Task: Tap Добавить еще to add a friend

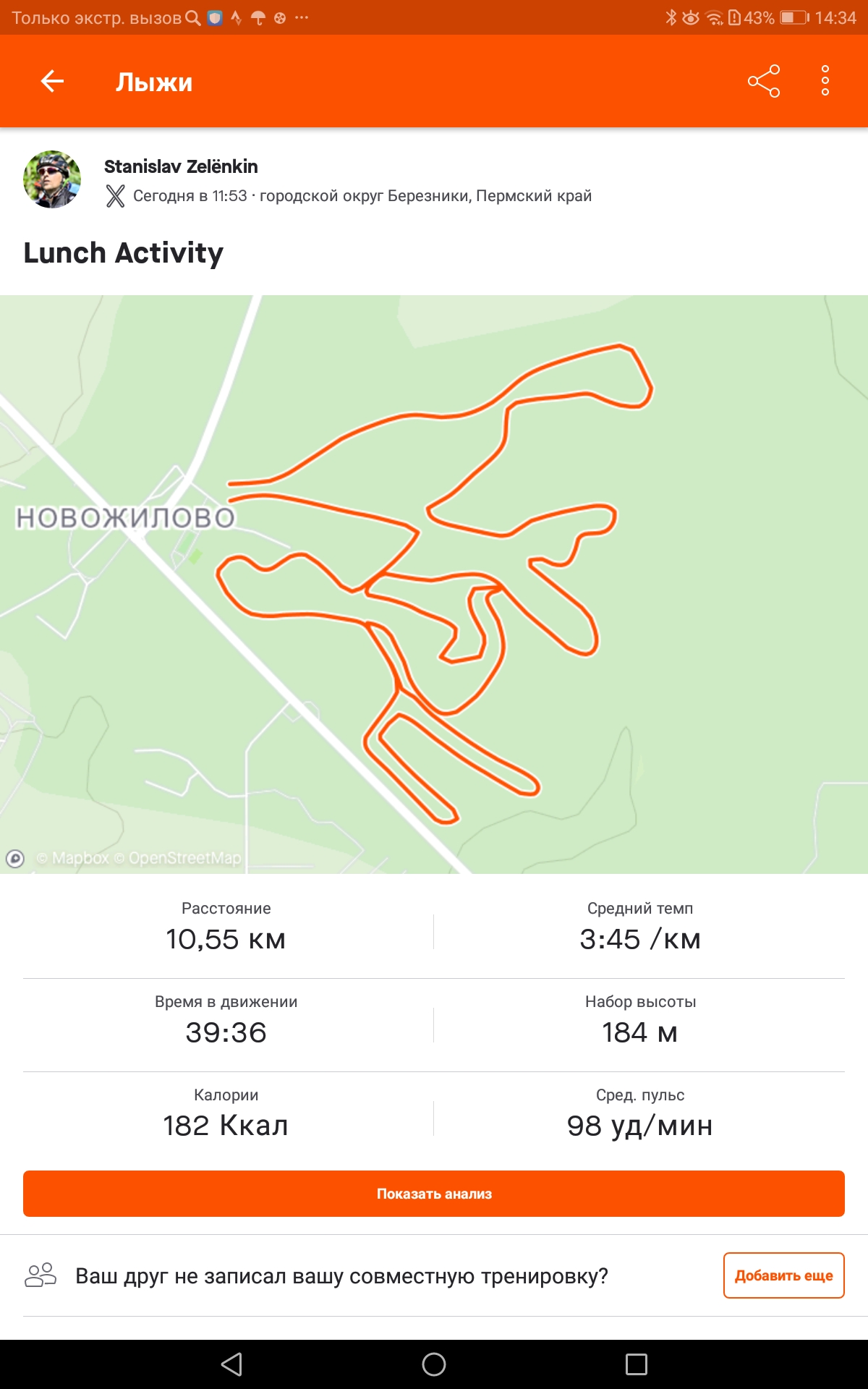Action: [x=783, y=1275]
